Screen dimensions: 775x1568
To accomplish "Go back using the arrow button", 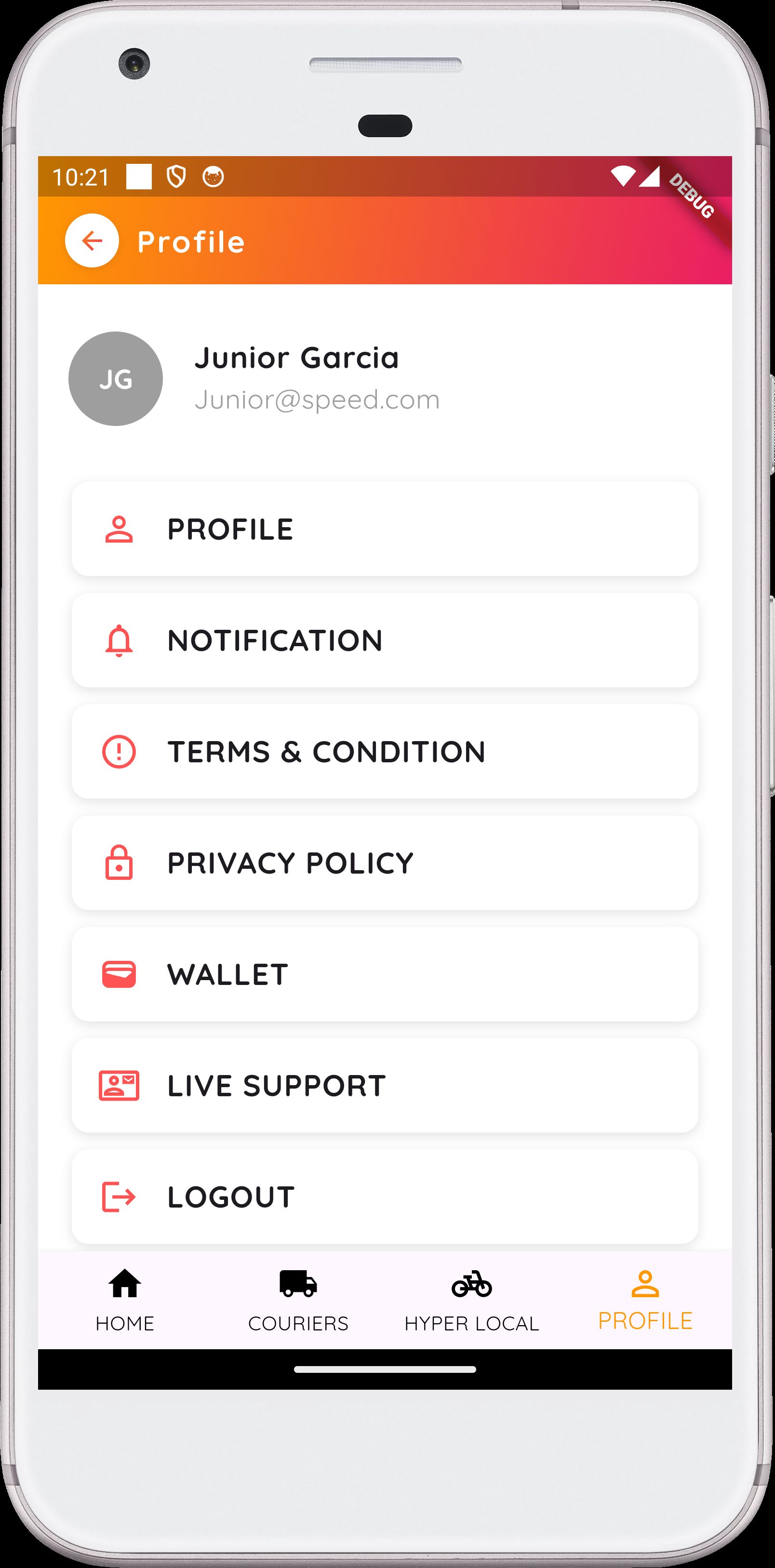I will pos(92,241).
